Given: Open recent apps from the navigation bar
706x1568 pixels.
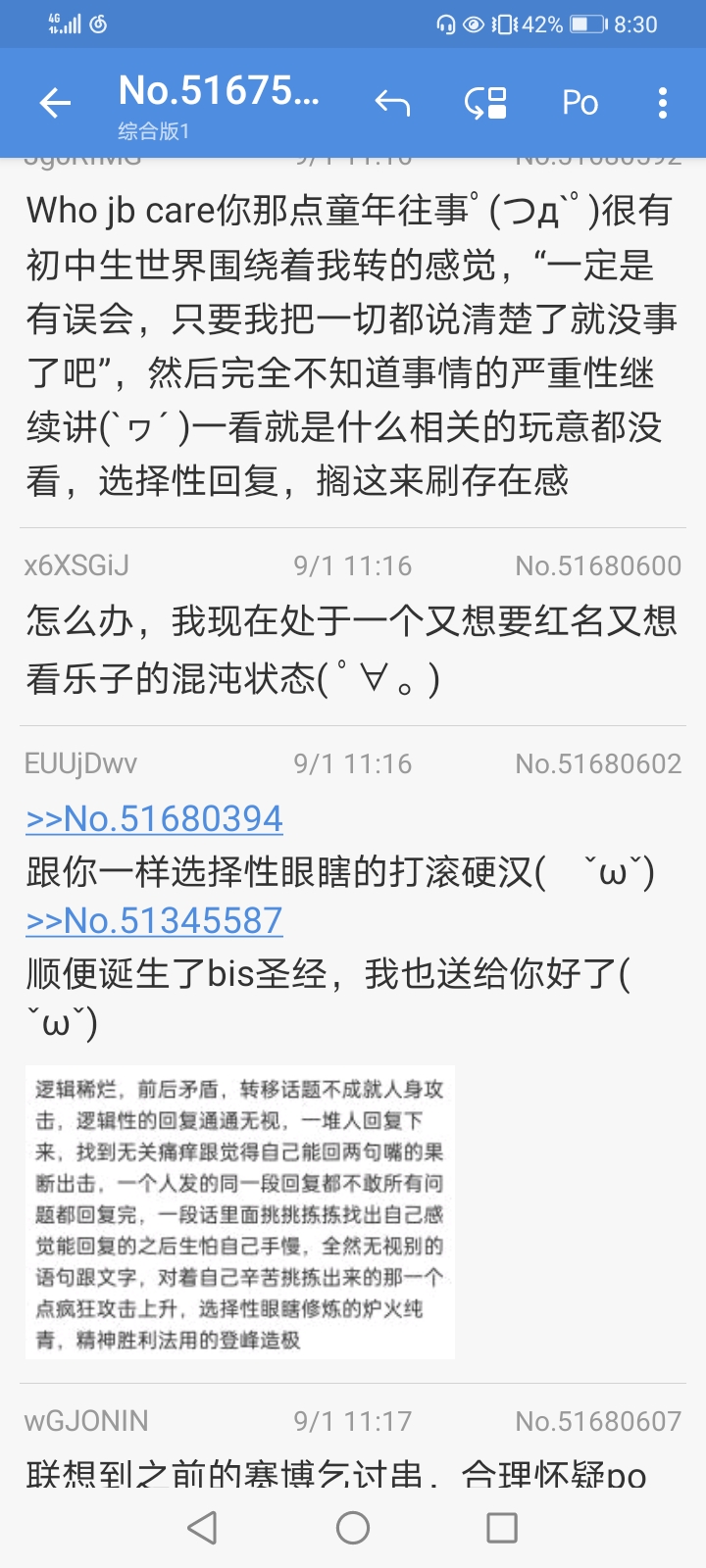Looking at the screenshot, I should [502, 1527].
